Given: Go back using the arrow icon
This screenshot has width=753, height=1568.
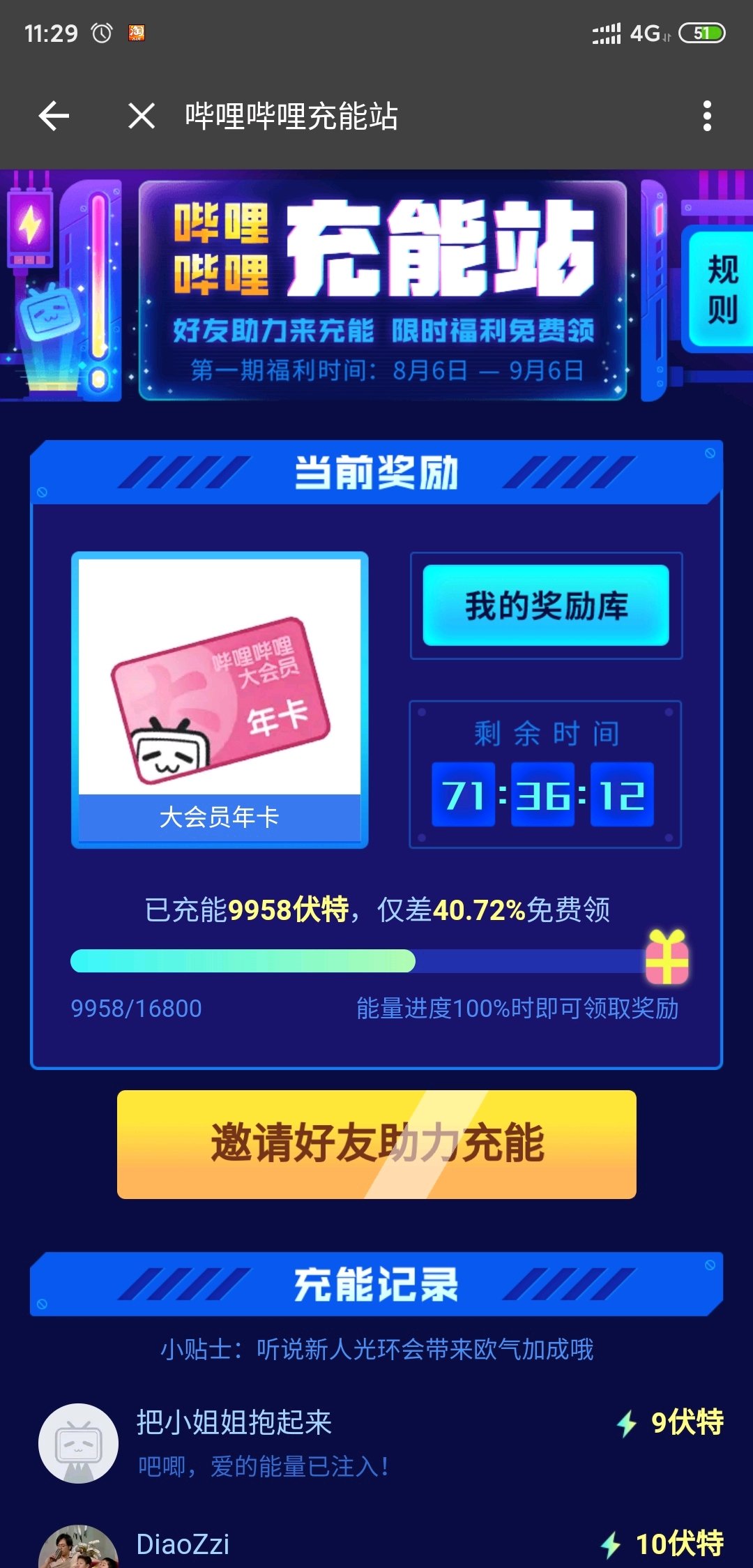Looking at the screenshot, I should tap(54, 116).
